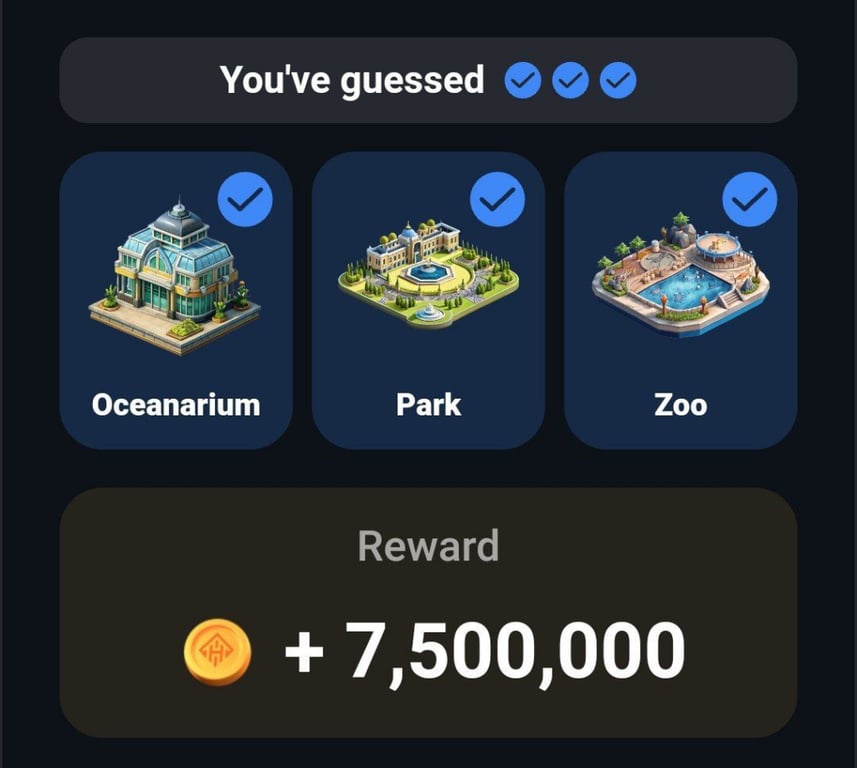Select the Park card

(x=428, y=300)
